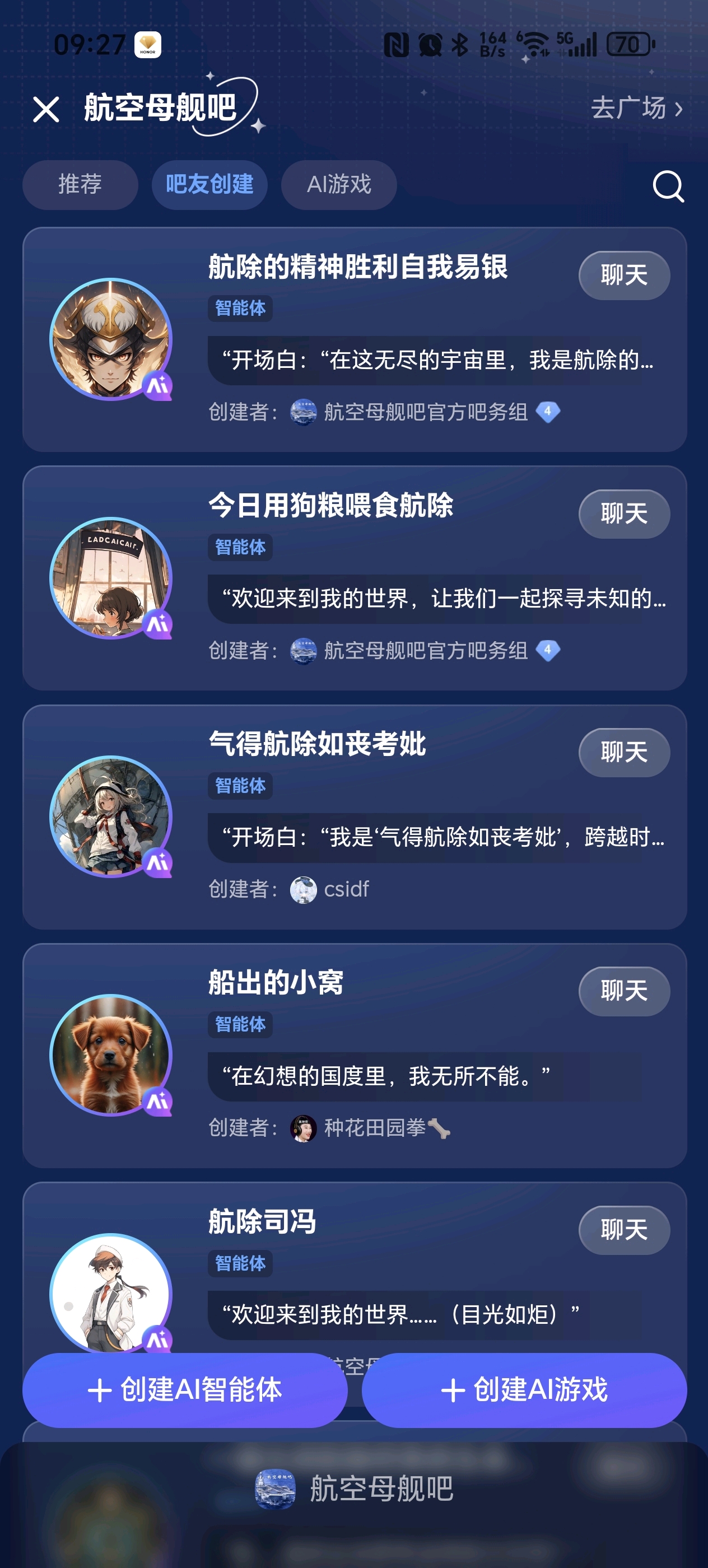Select the 吧友创建 tab
The image size is (708, 1568).
coord(209,184)
